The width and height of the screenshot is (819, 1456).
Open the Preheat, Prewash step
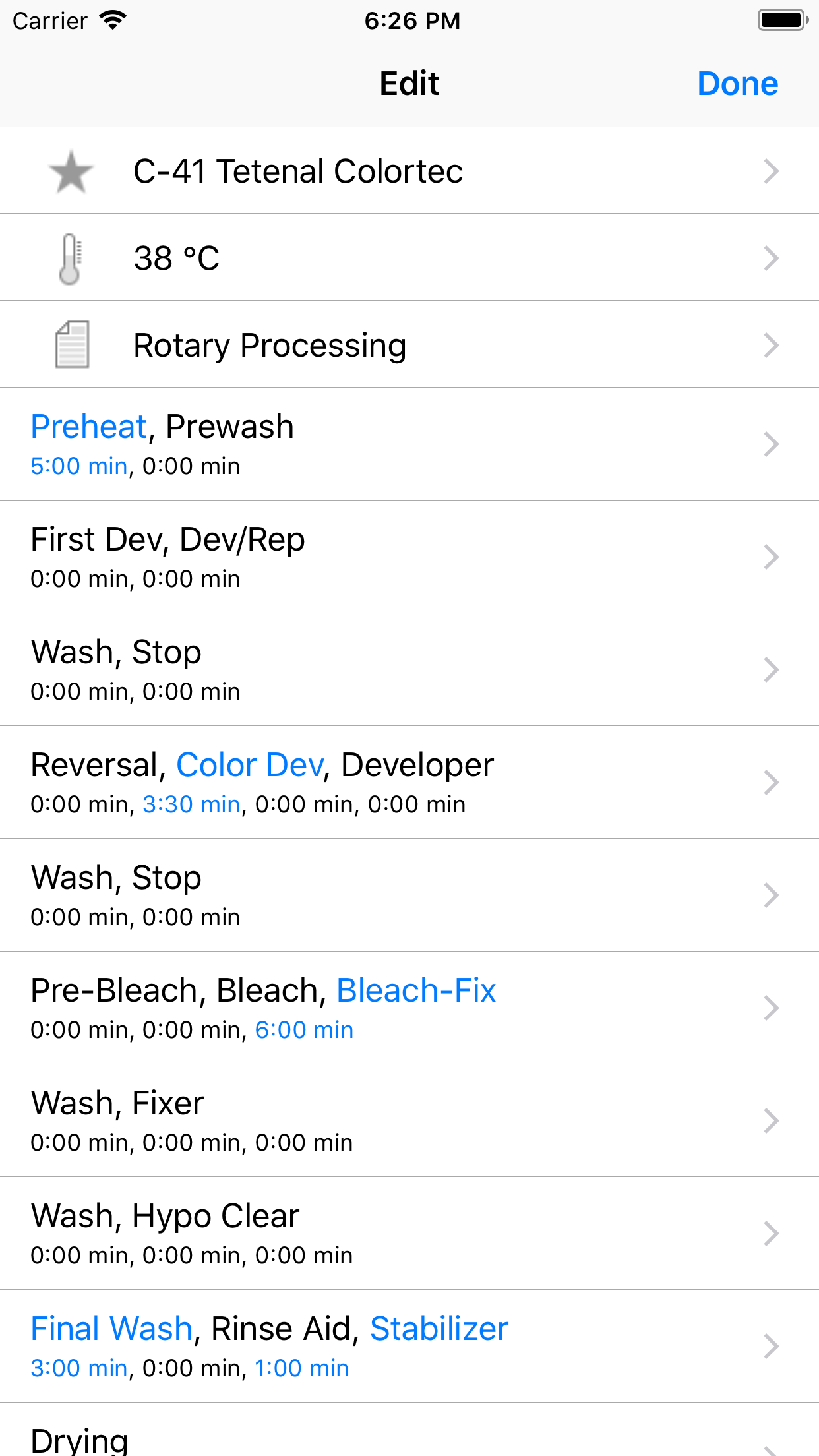tap(409, 444)
